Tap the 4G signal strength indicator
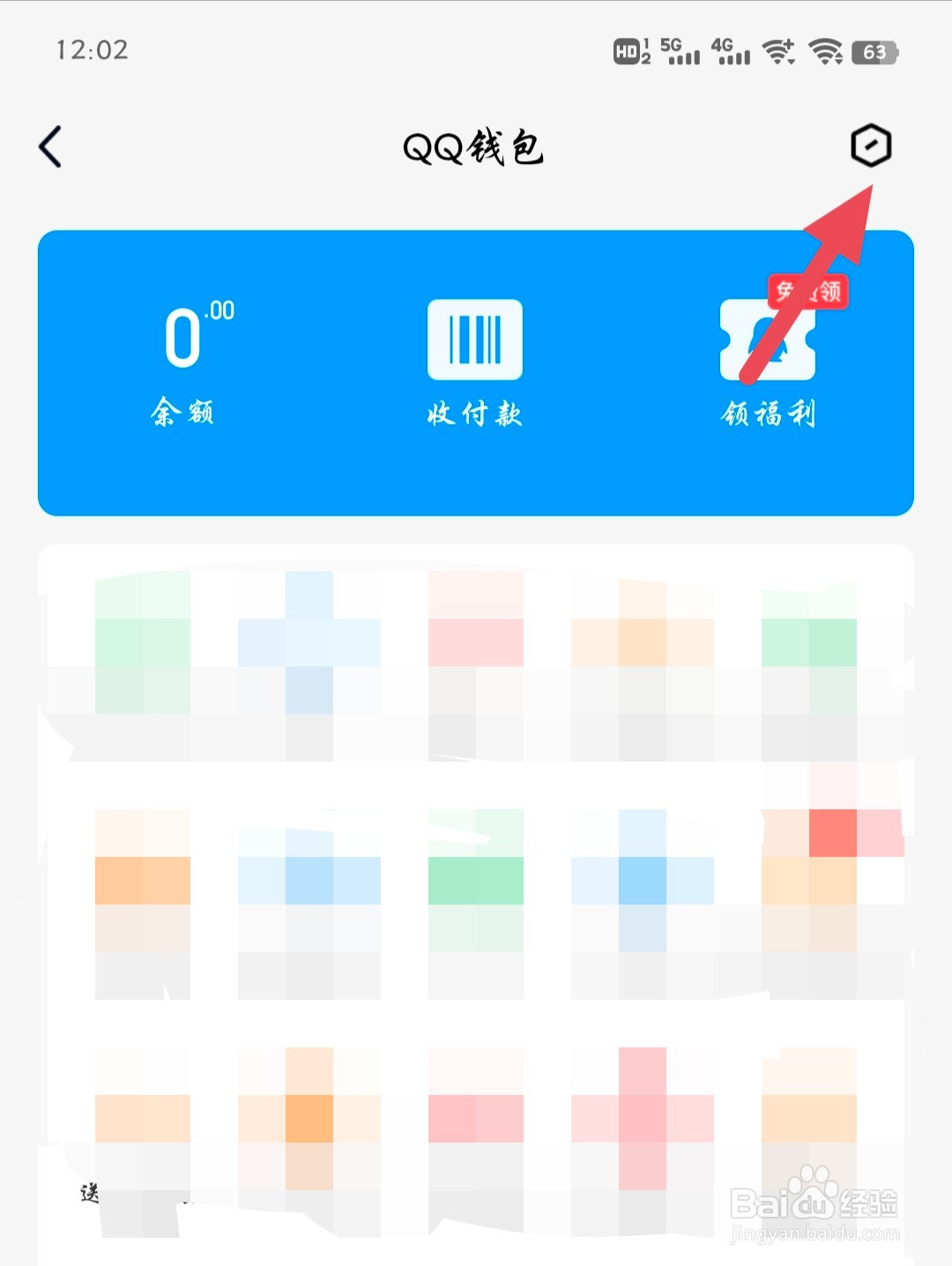The width and height of the screenshot is (952, 1266). (x=732, y=53)
